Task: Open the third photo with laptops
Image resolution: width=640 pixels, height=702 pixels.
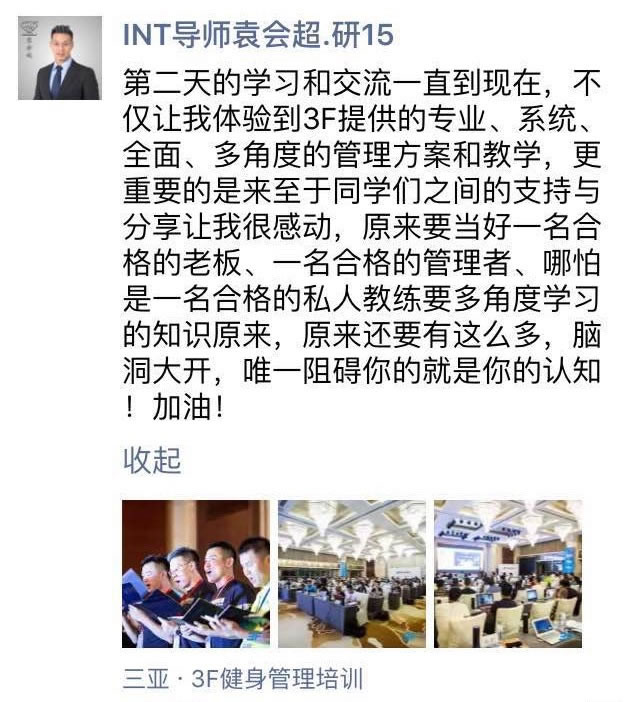Action: (x=507, y=574)
